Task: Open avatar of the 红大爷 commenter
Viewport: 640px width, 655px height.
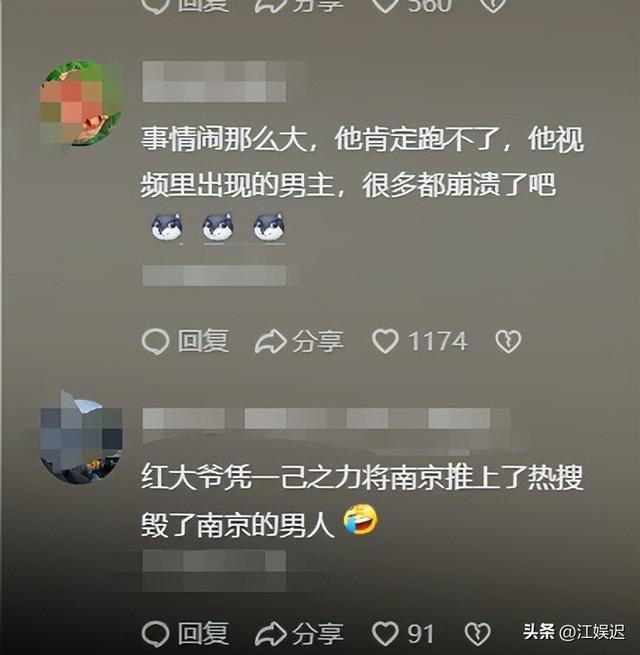Action: click(79, 438)
